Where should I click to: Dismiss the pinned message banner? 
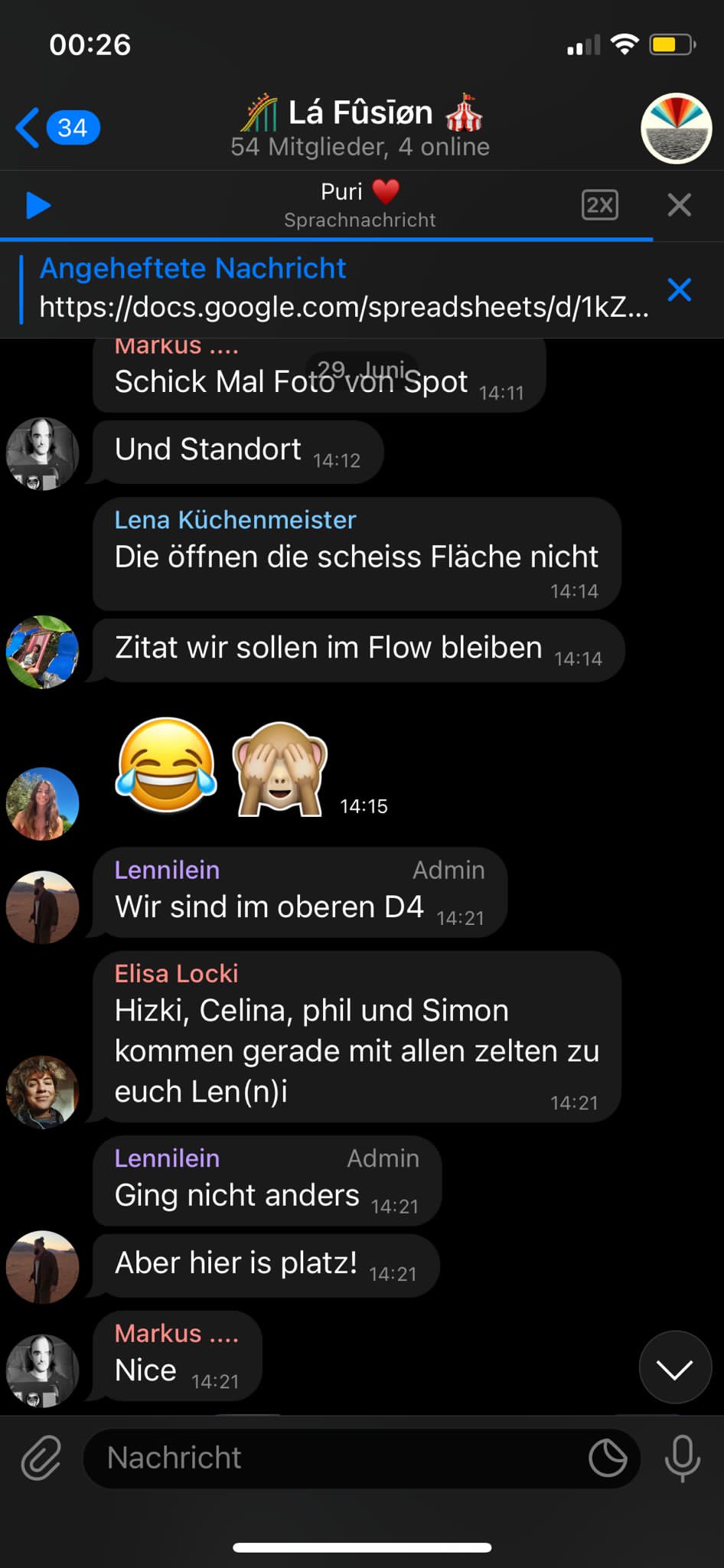click(679, 290)
